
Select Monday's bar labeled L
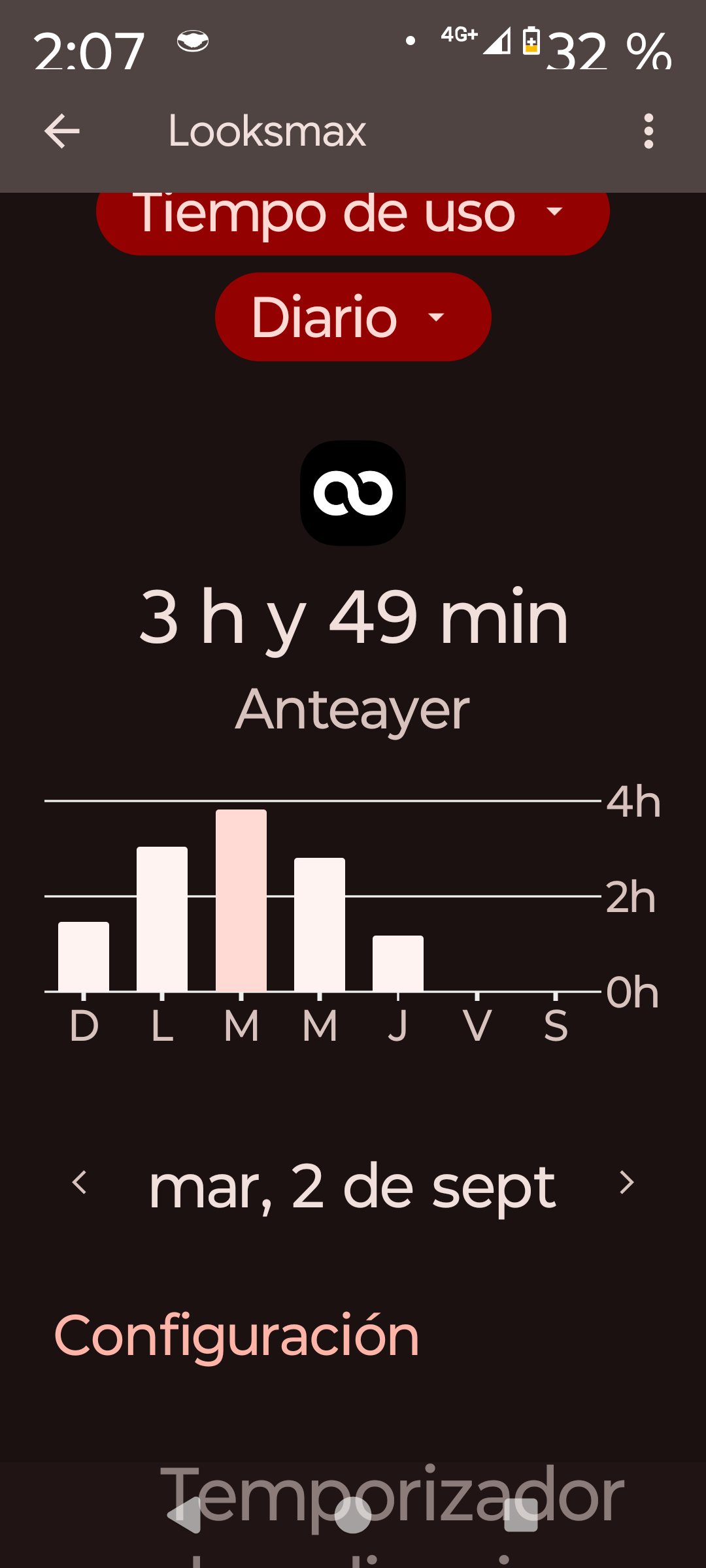[x=162, y=919]
